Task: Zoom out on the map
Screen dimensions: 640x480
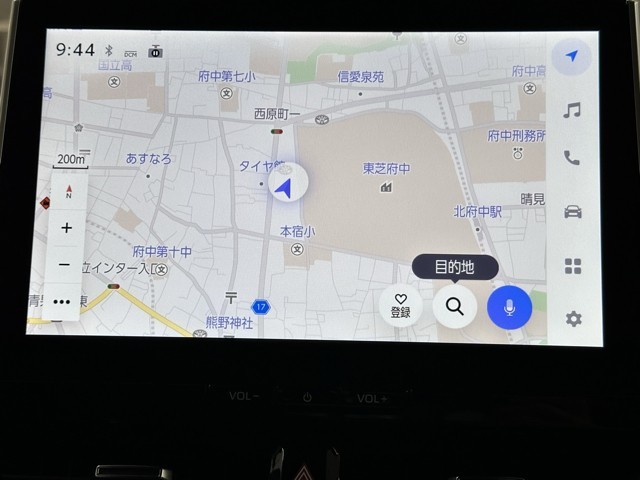Action: (66, 265)
